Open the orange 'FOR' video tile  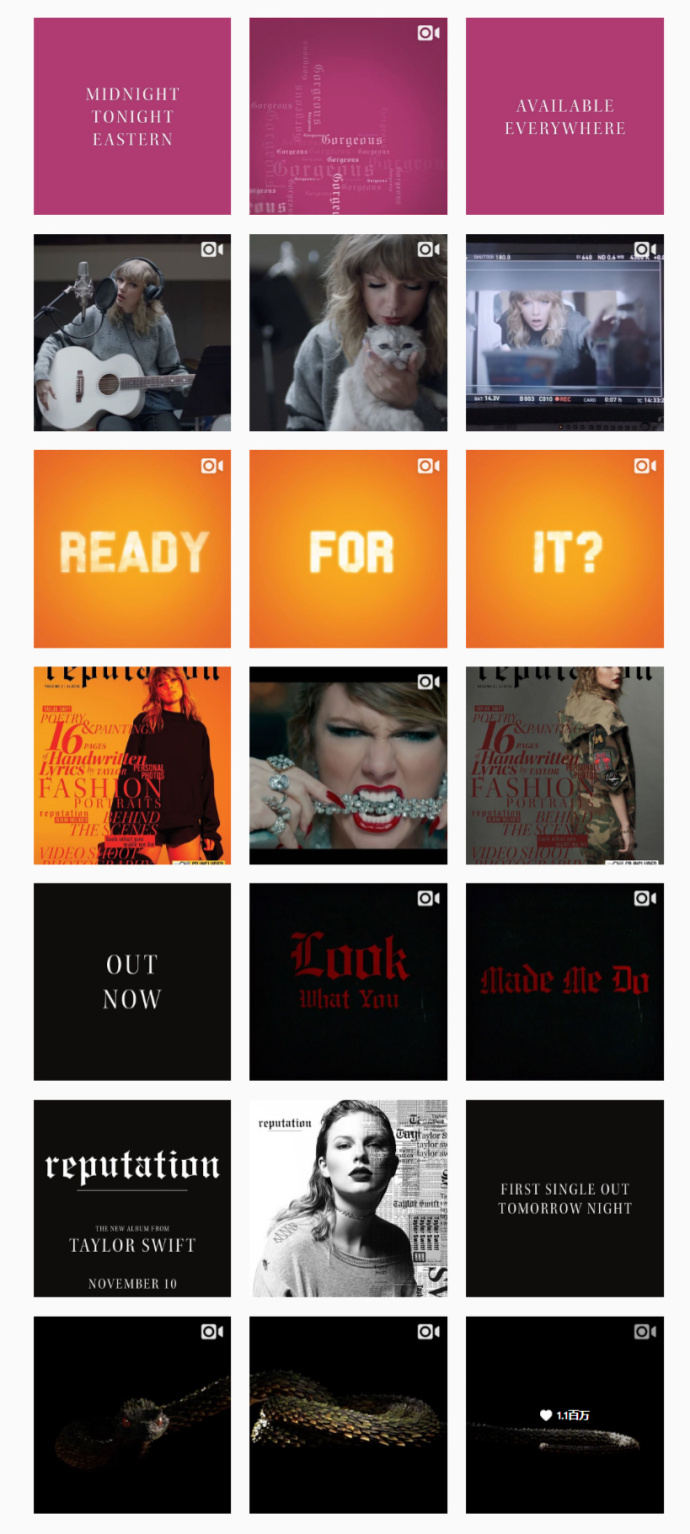click(x=348, y=549)
